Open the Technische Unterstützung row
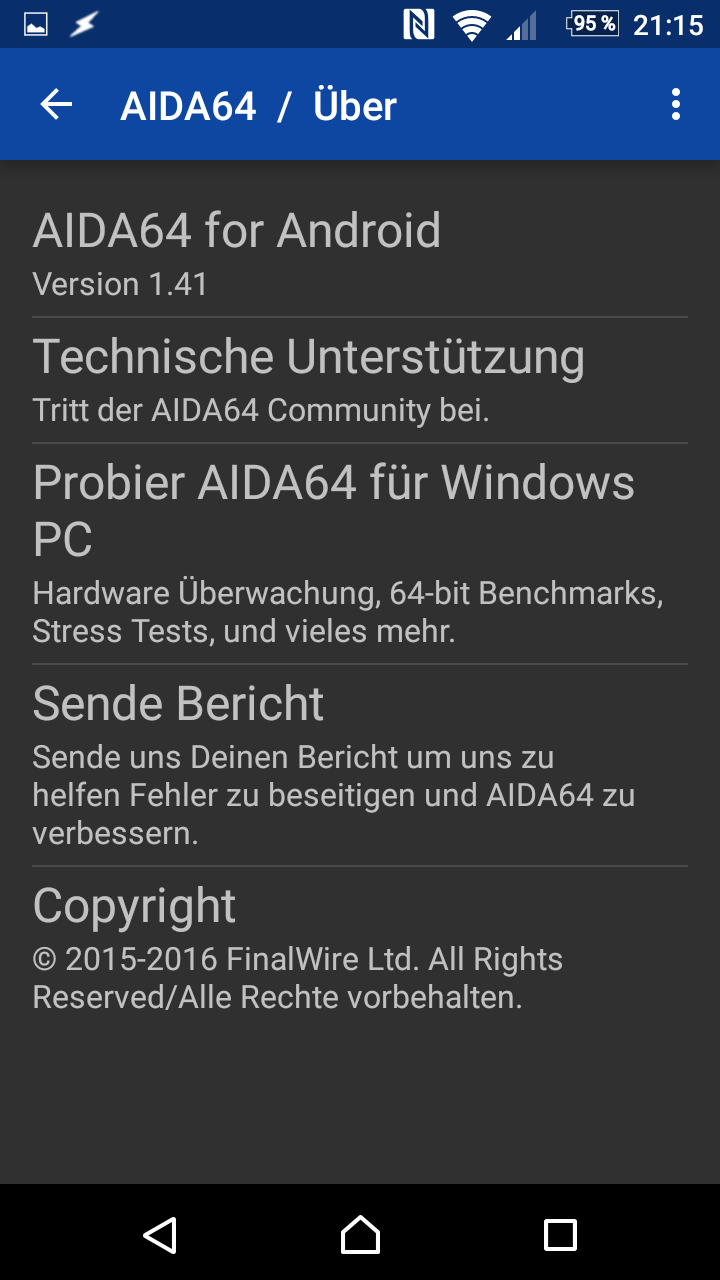The height and width of the screenshot is (1280, 720). click(360, 380)
